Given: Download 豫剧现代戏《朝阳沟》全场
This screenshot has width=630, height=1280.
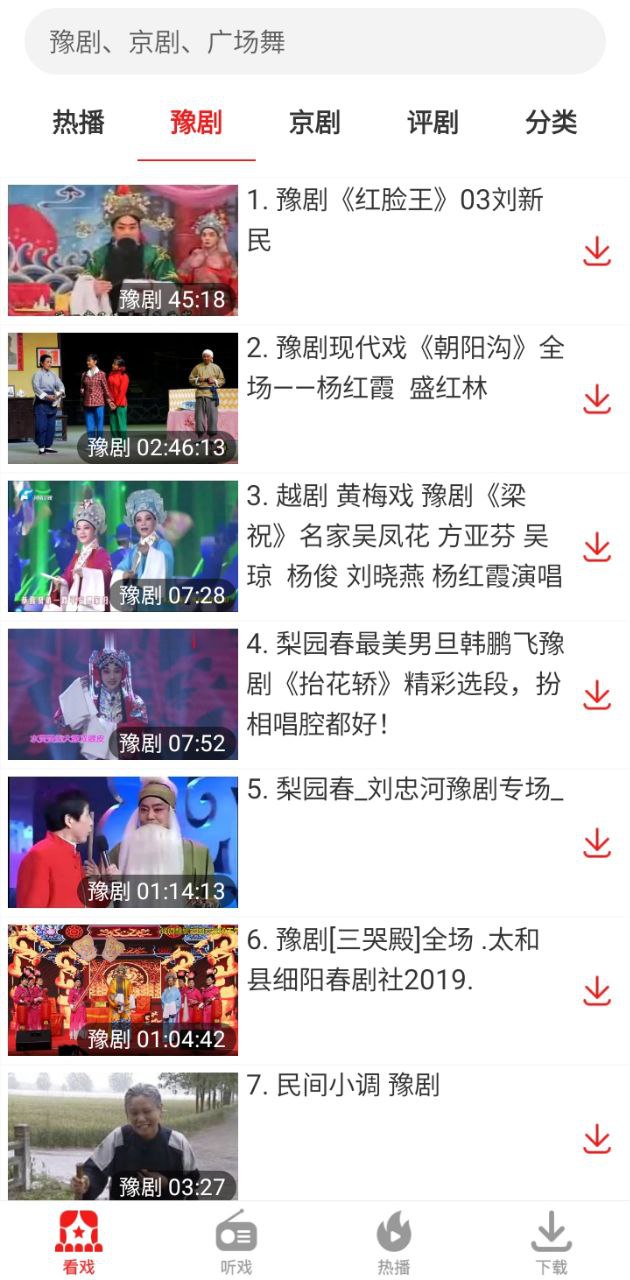Looking at the screenshot, I should tap(597, 399).
